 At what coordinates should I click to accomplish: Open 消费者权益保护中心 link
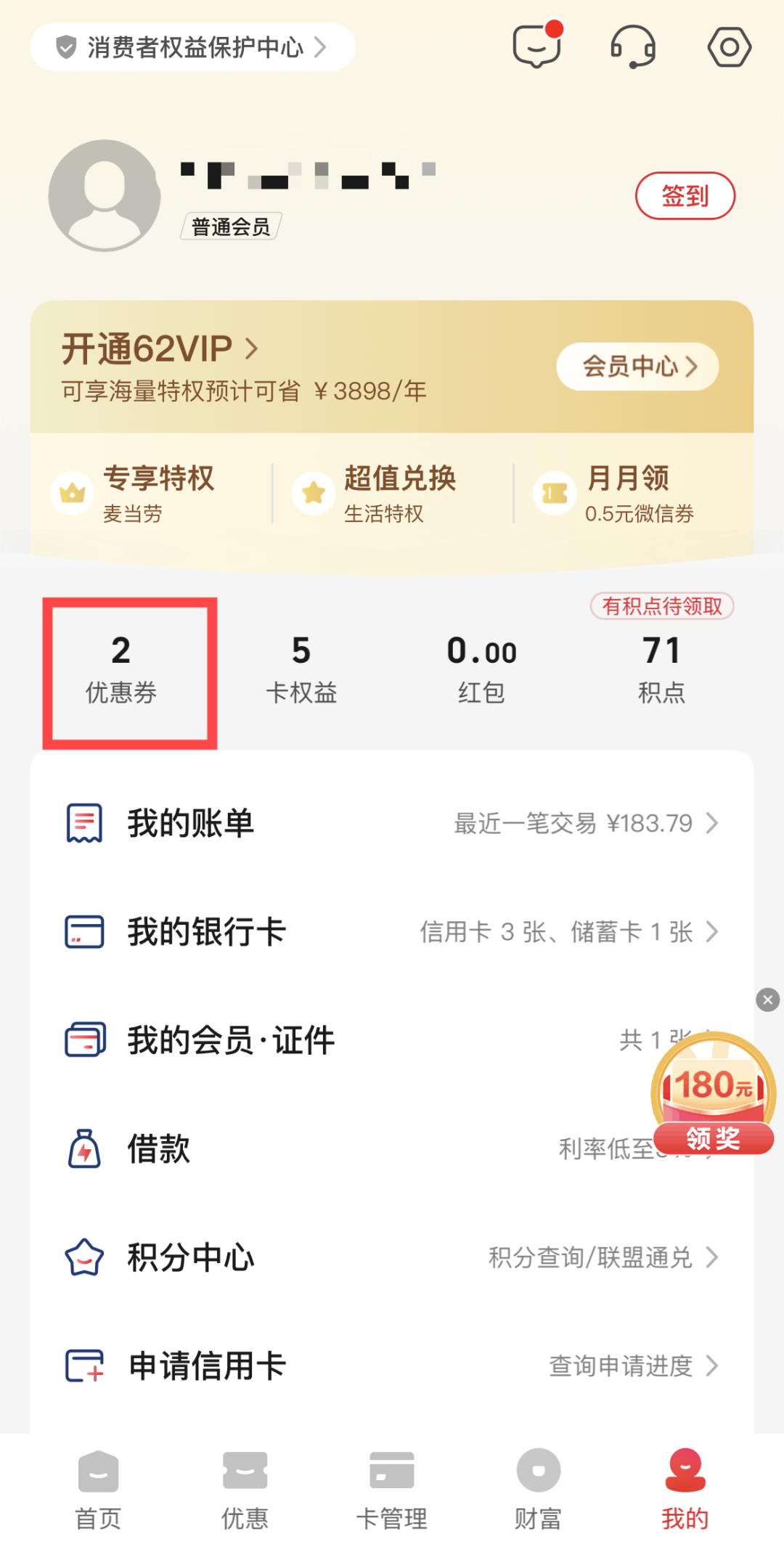tap(192, 47)
